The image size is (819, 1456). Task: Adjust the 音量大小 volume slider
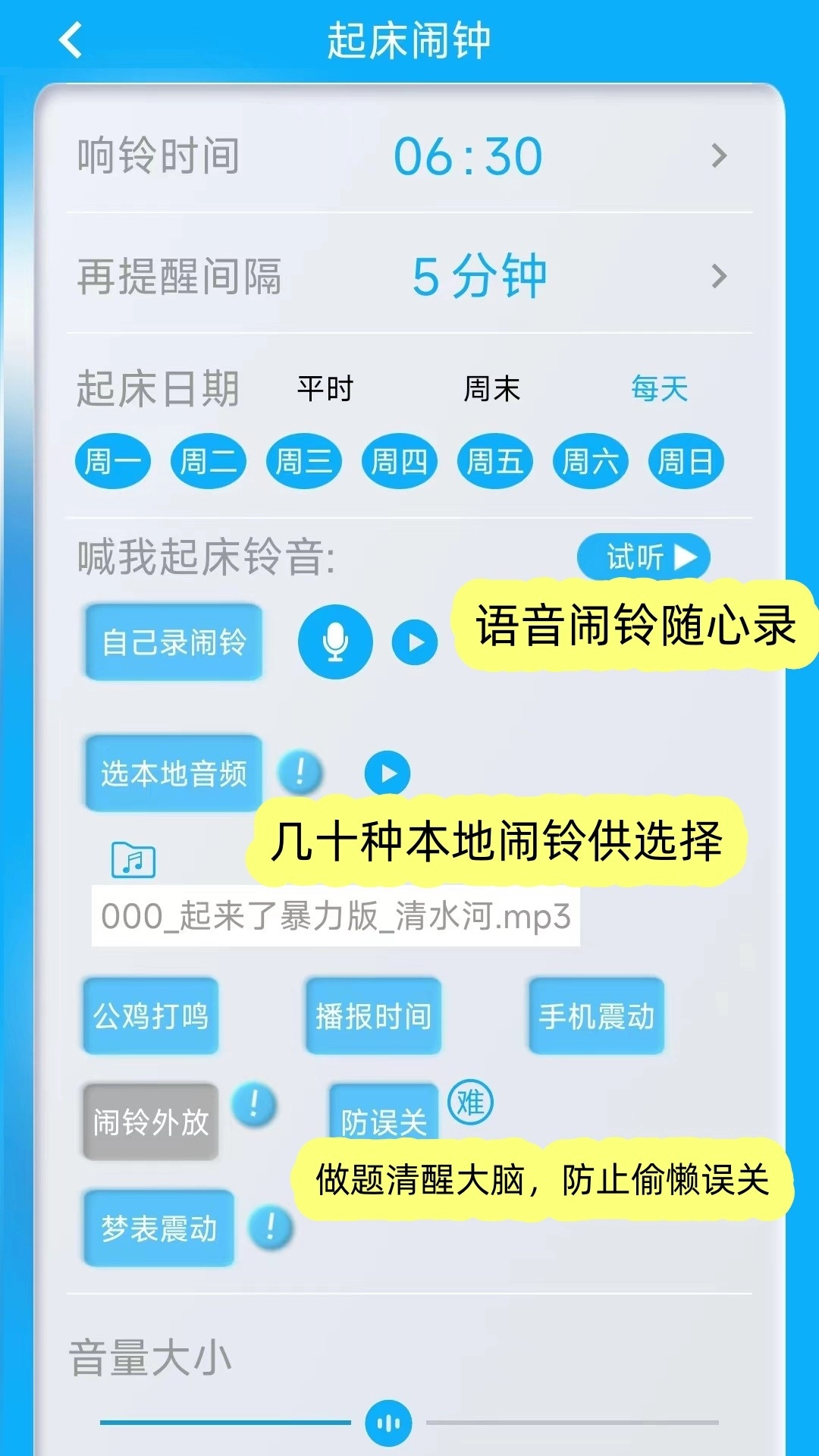point(388,1422)
